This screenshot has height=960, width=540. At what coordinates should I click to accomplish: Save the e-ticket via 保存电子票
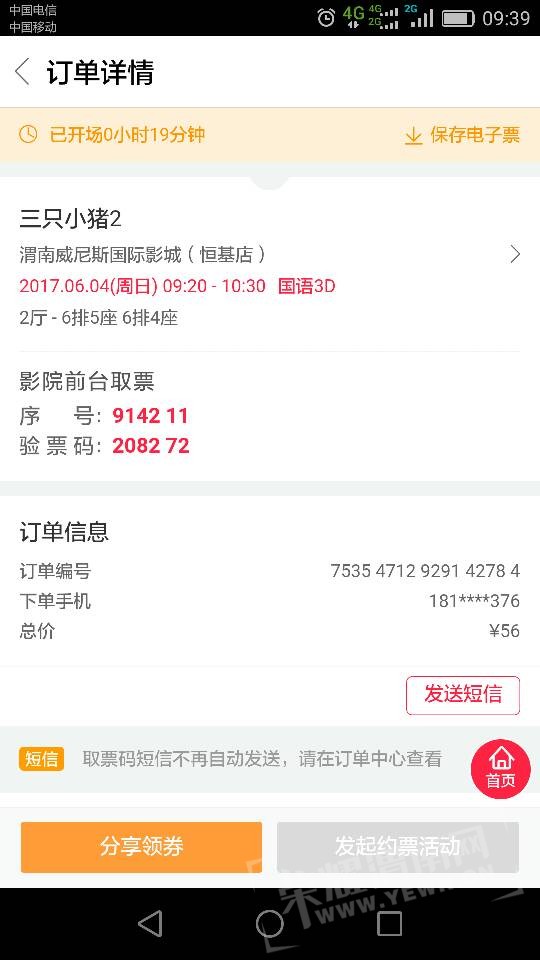coord(462,135)
